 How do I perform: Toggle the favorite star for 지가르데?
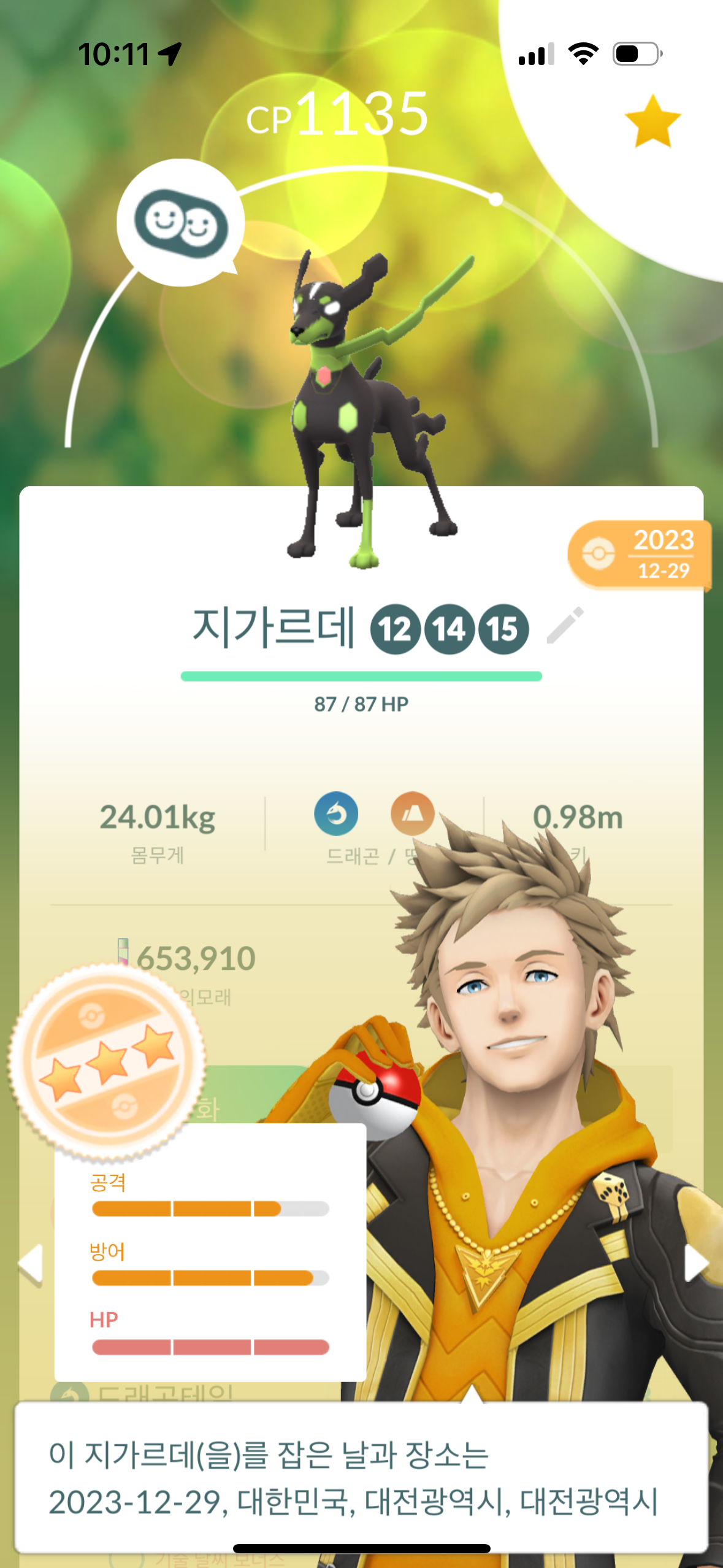(x=652, y=122)
